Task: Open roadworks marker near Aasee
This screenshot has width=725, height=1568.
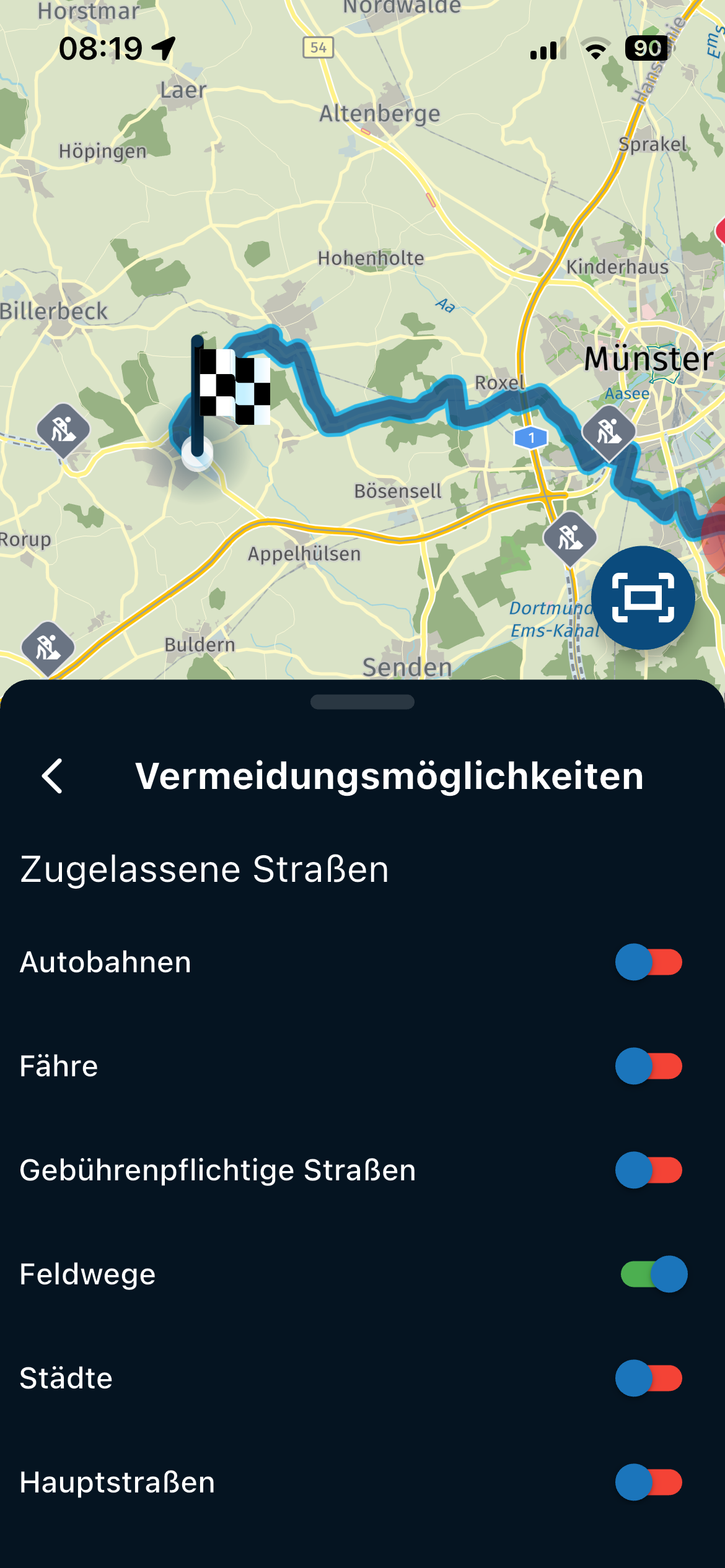Action: (609, 432)
